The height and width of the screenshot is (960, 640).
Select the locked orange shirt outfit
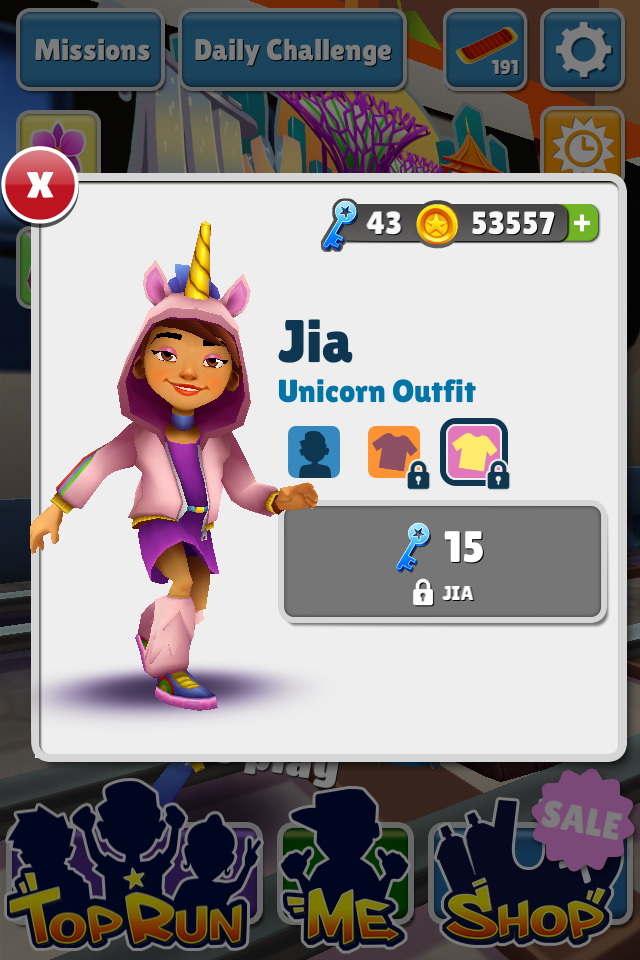394,453
